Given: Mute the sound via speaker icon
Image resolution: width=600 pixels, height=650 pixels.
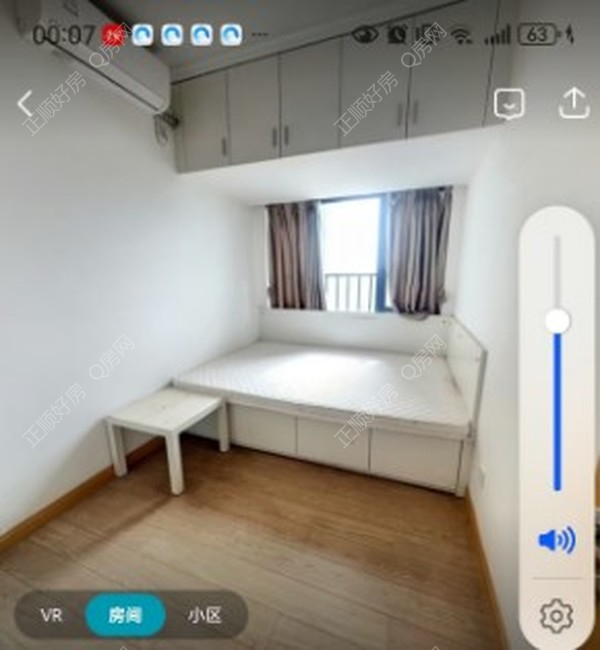Looking at the screenshot, I should point(556,541).
